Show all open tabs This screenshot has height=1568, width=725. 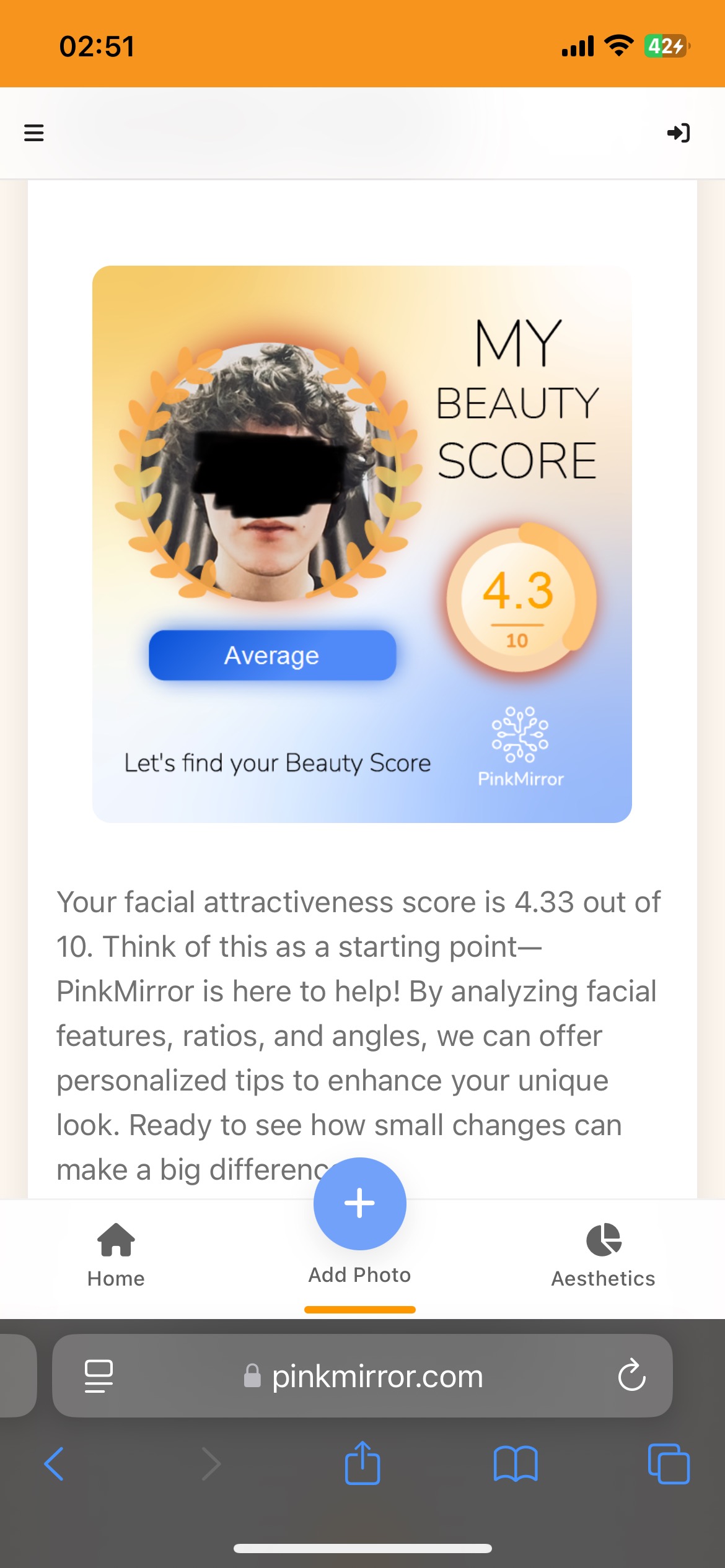click(669, 1464)
